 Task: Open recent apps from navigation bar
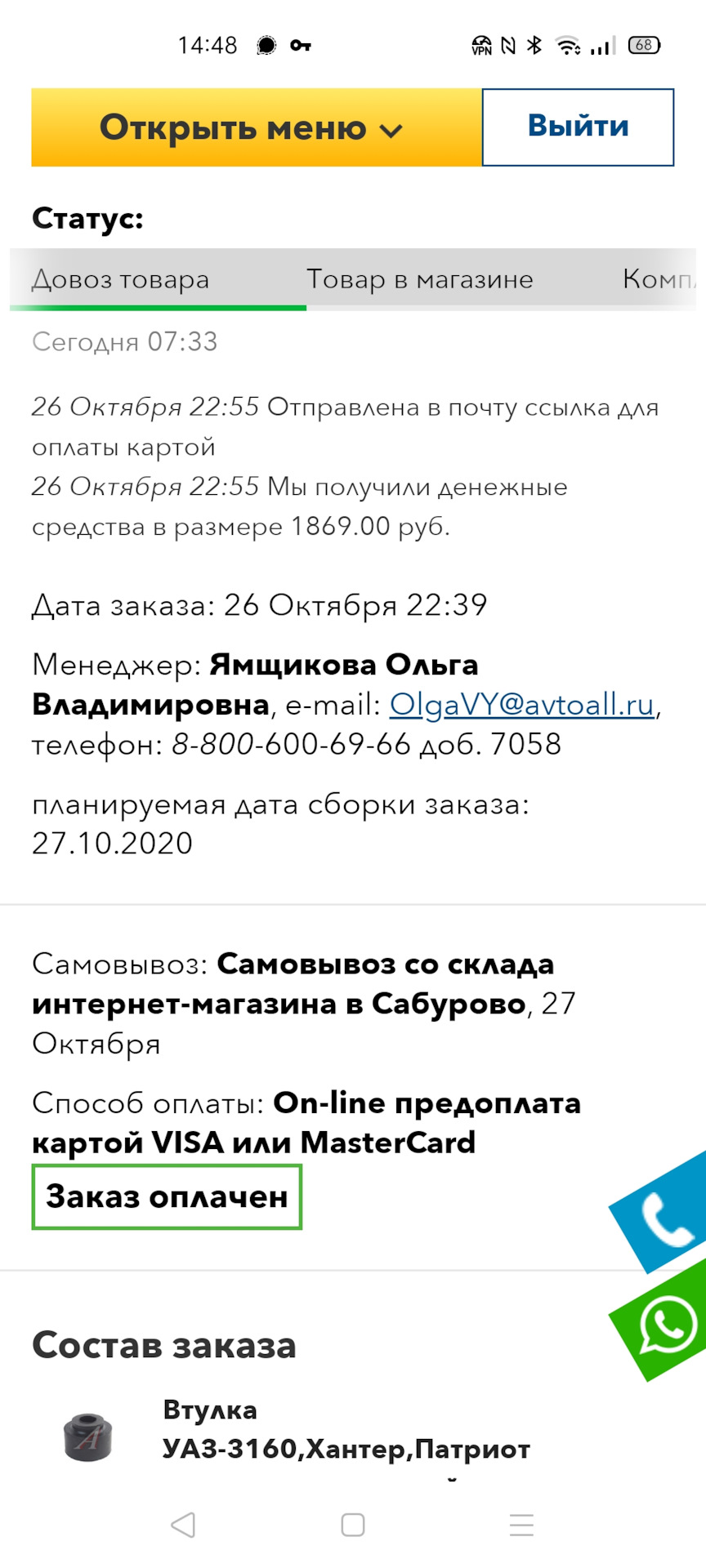pos(521,1524)
